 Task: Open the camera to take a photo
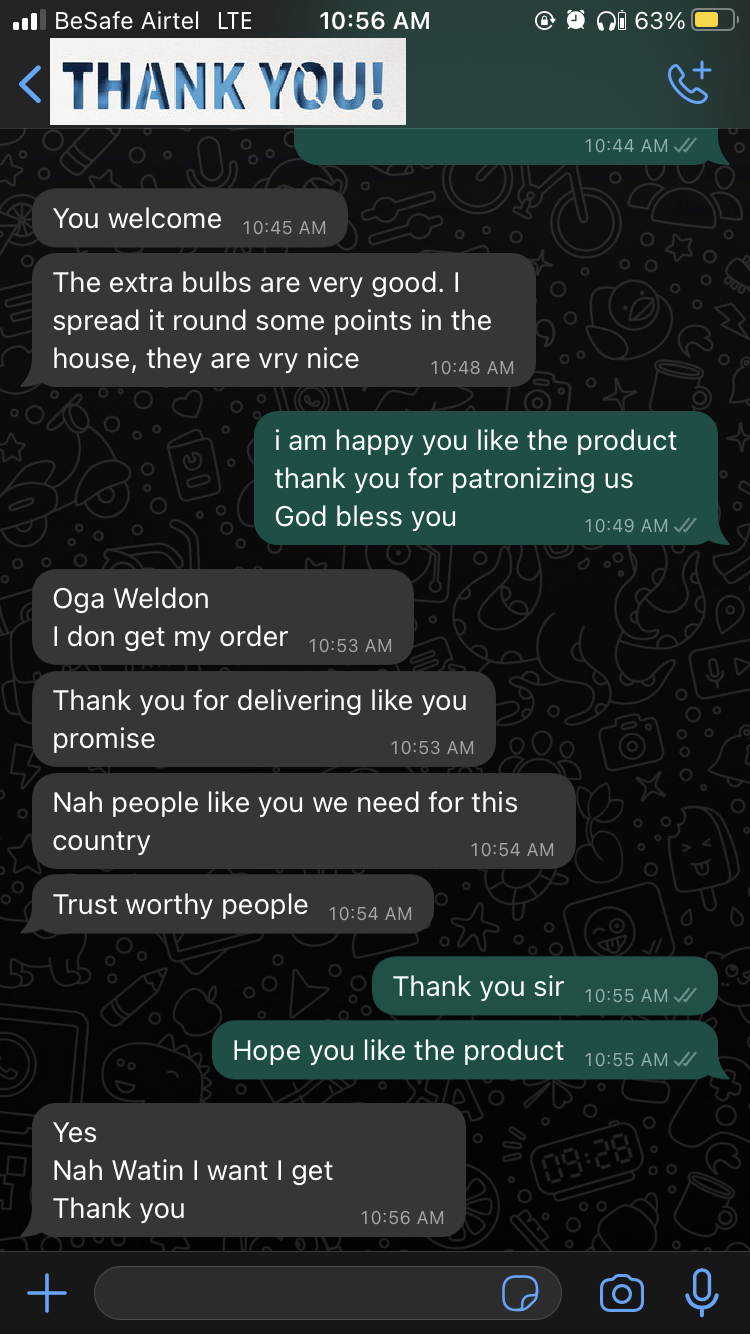pos(621,1294)
